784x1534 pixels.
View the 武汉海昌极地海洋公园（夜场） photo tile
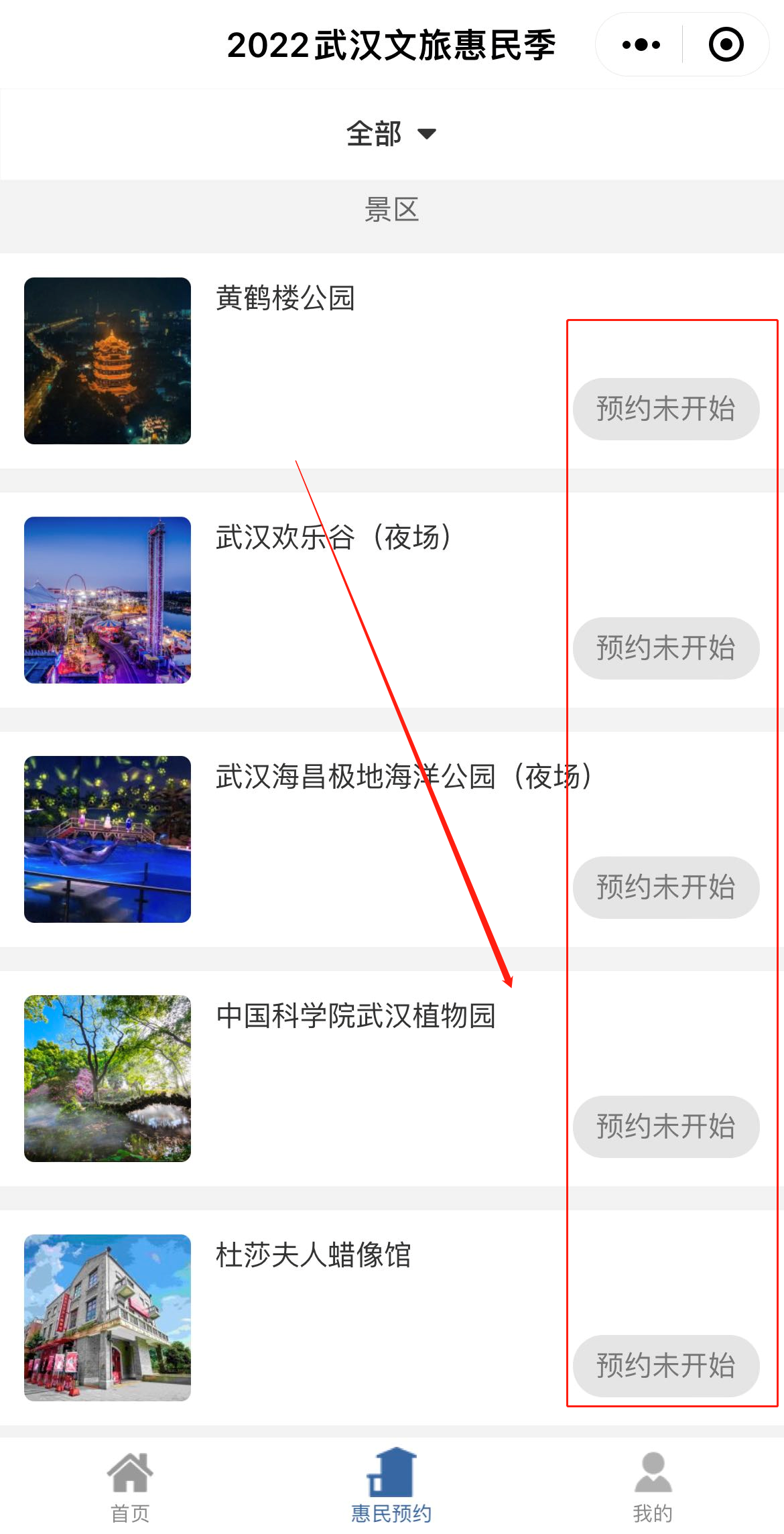(x=107, y=839)
